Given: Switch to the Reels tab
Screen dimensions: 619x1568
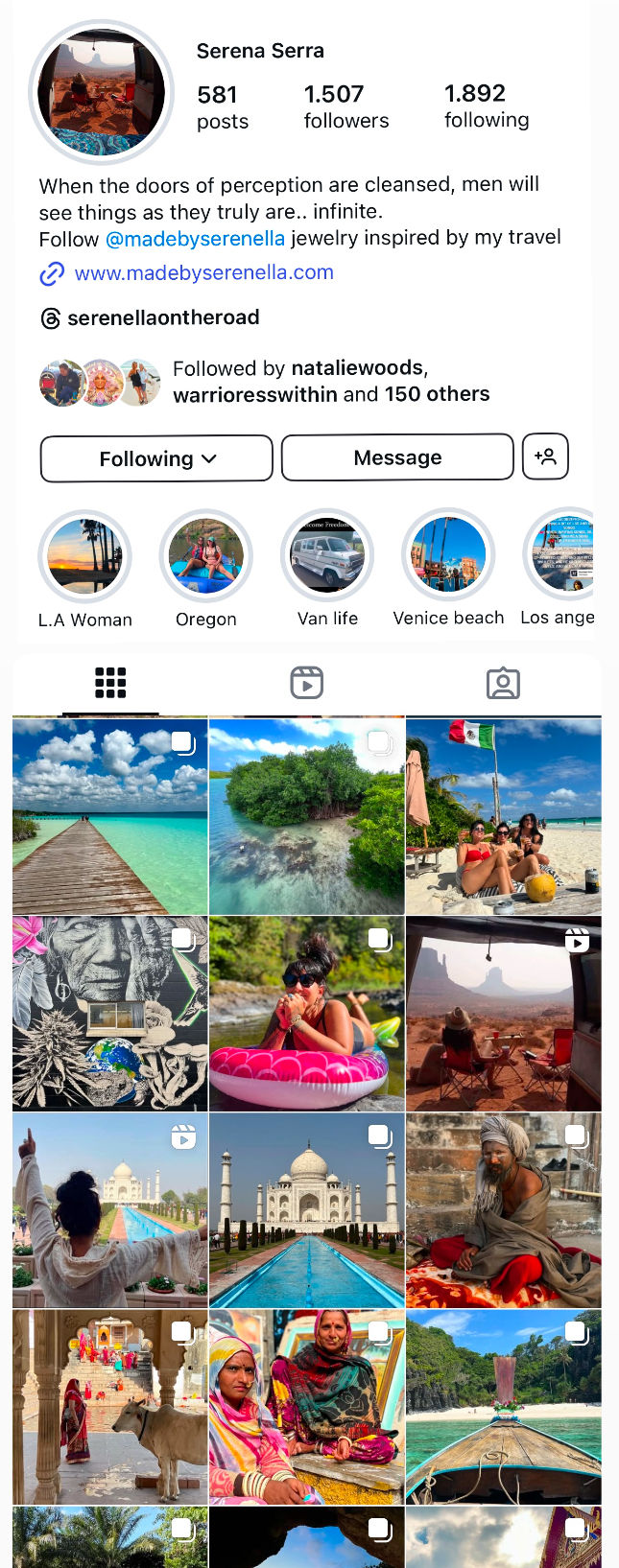Looking at the screenshot, I should (x=306, y=683).
